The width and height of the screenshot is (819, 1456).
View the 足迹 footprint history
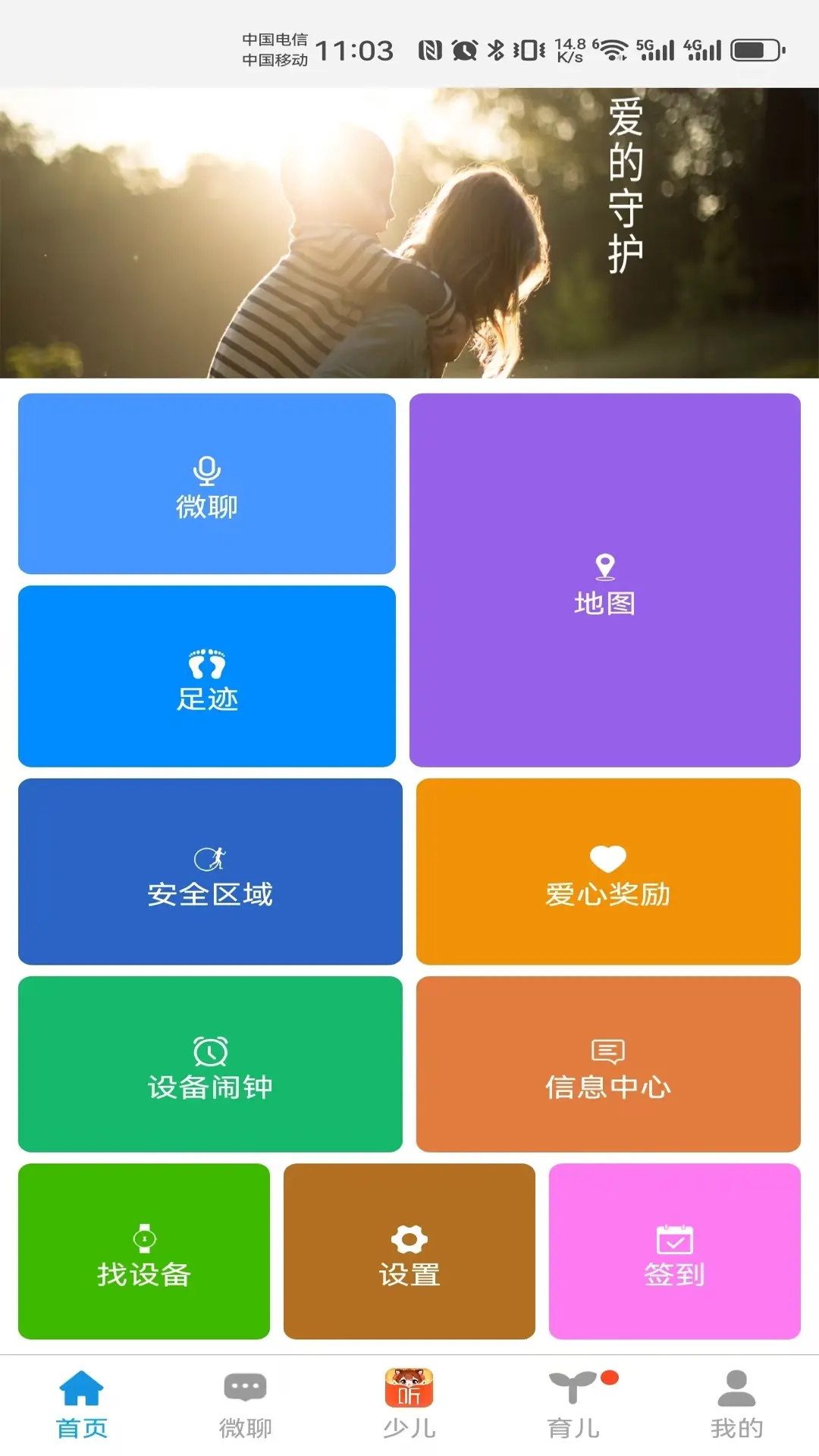206,676
